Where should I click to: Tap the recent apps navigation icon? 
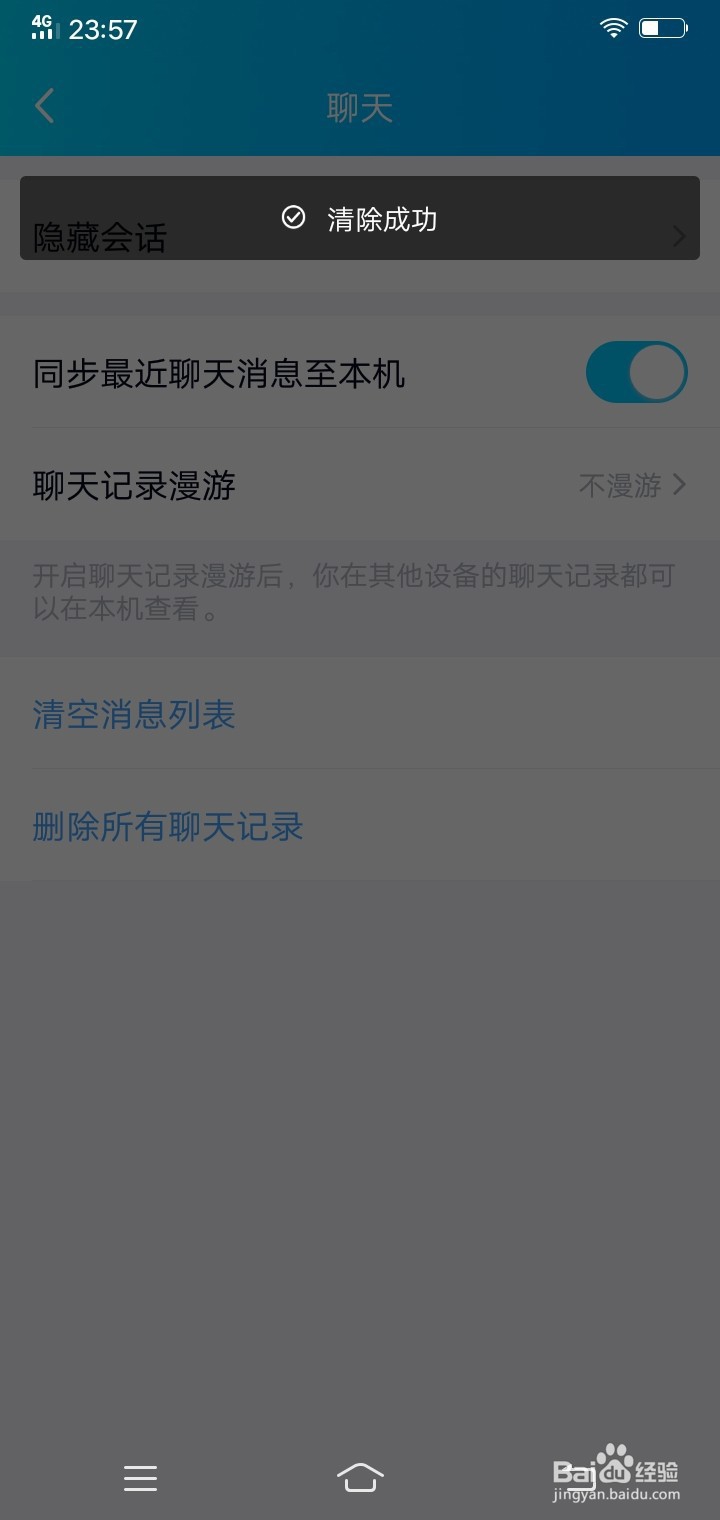[x=140, y=1478]
